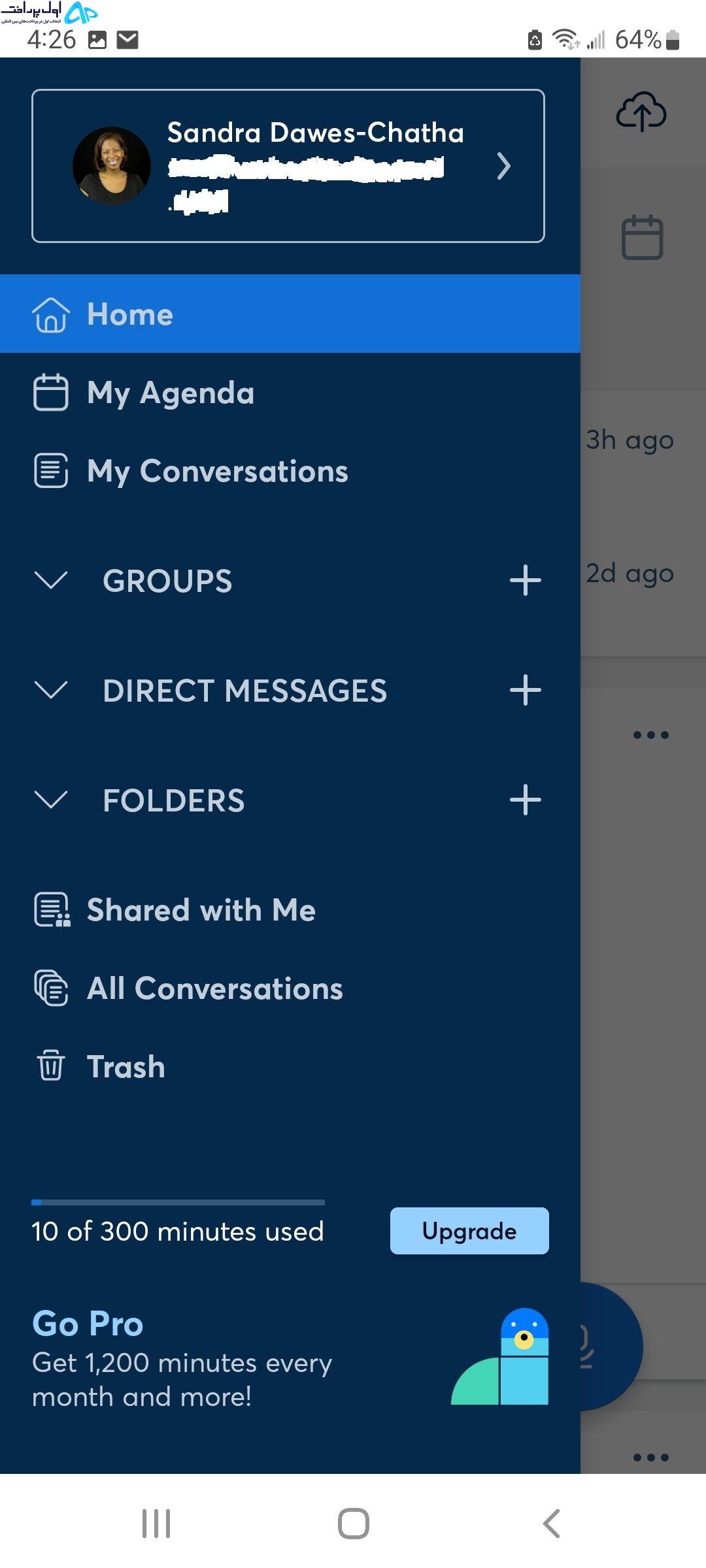
Task: Open My Agenda
Action: point(290,393)
